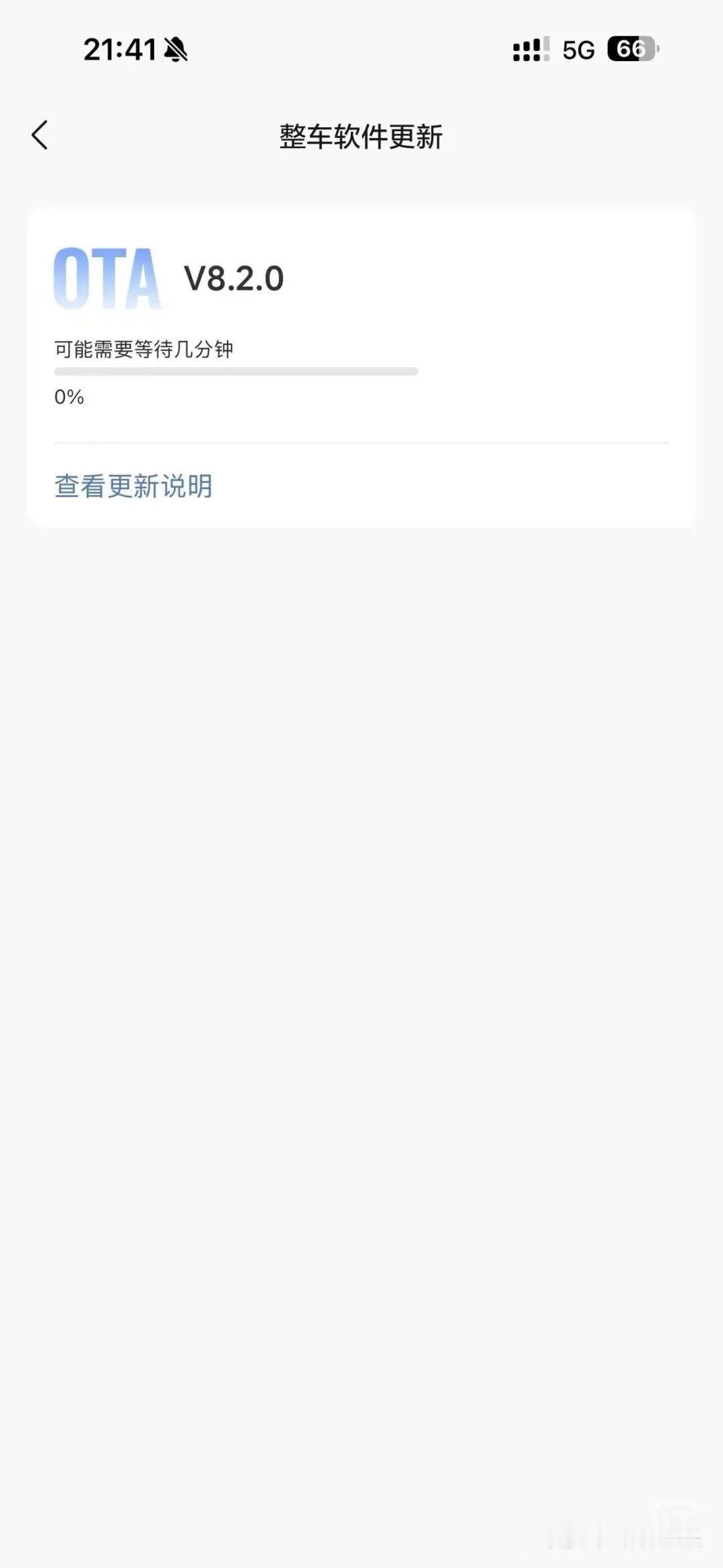Tap the 0% progress text
This screenshot has width=723, height=1568.
tap(68, 397)
